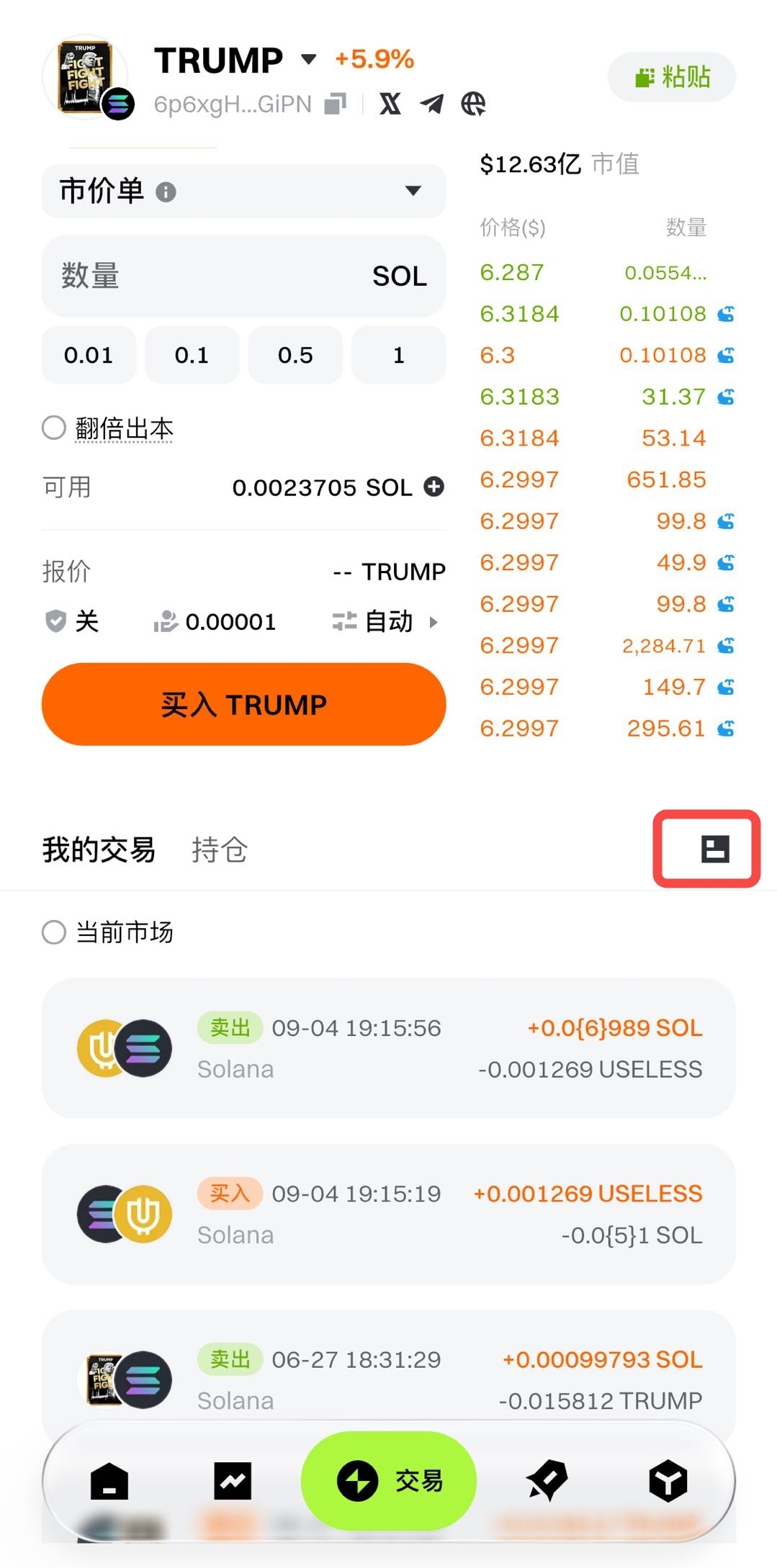Open the token's website globe icon
Image resolution: width=777 pixels, height=1568 pixels.
pyautogui.click(x=473, y=104)
